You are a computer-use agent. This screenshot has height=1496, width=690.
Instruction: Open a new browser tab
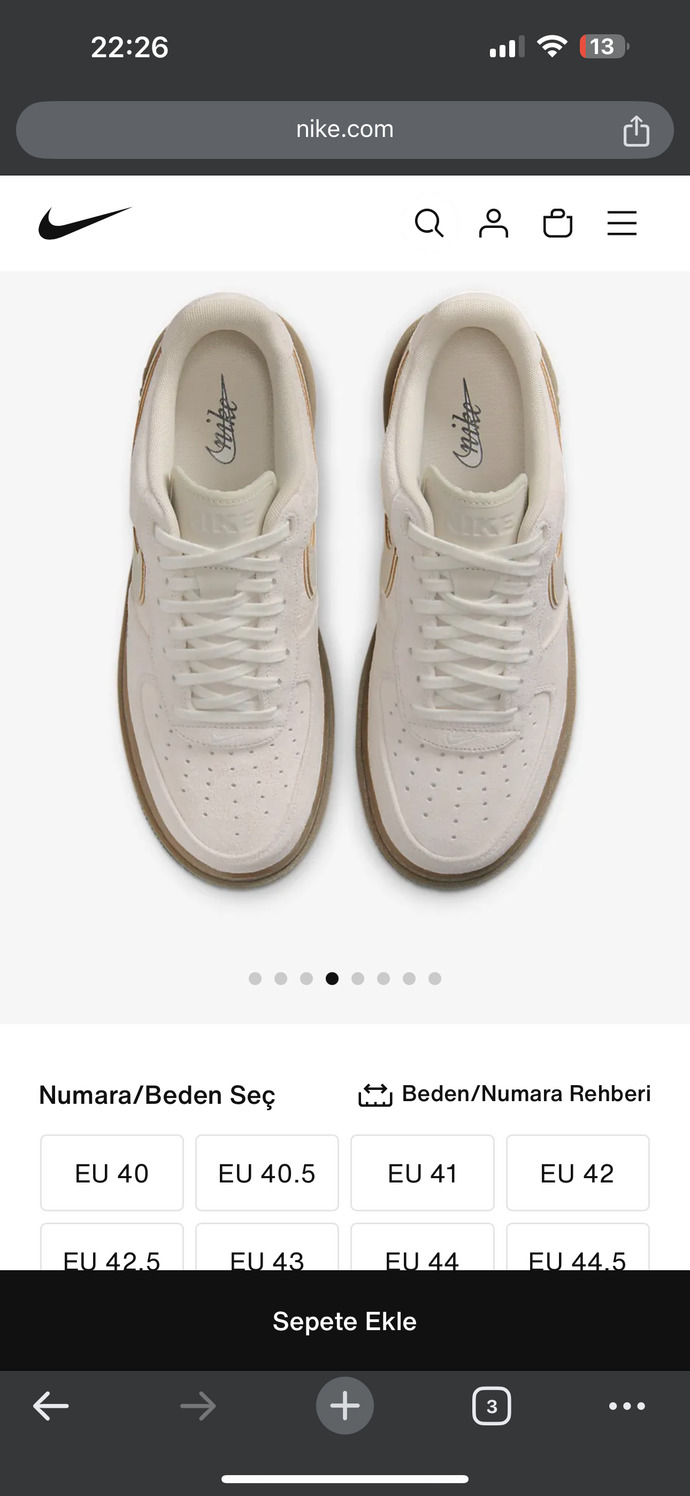pos(344,1407)
